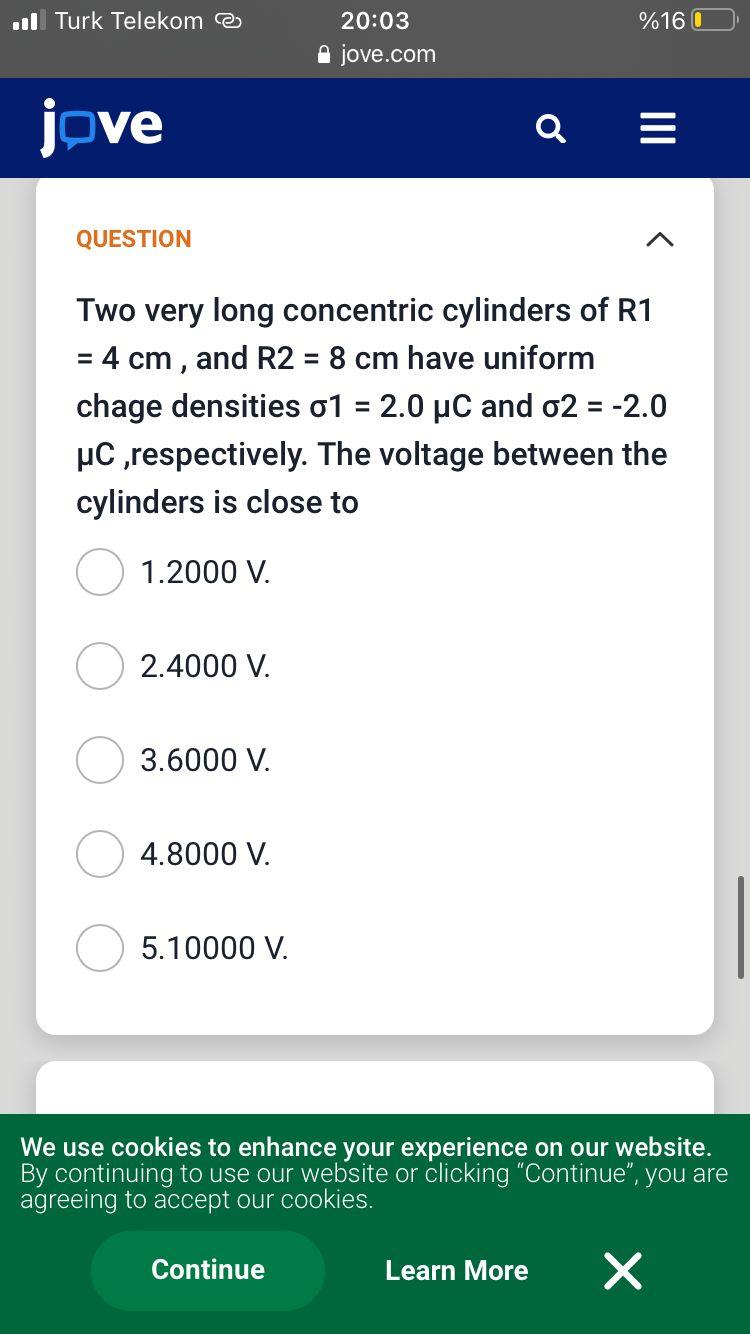
Task: Collapse the QUESTION section chevron
Action: [659, 239]
